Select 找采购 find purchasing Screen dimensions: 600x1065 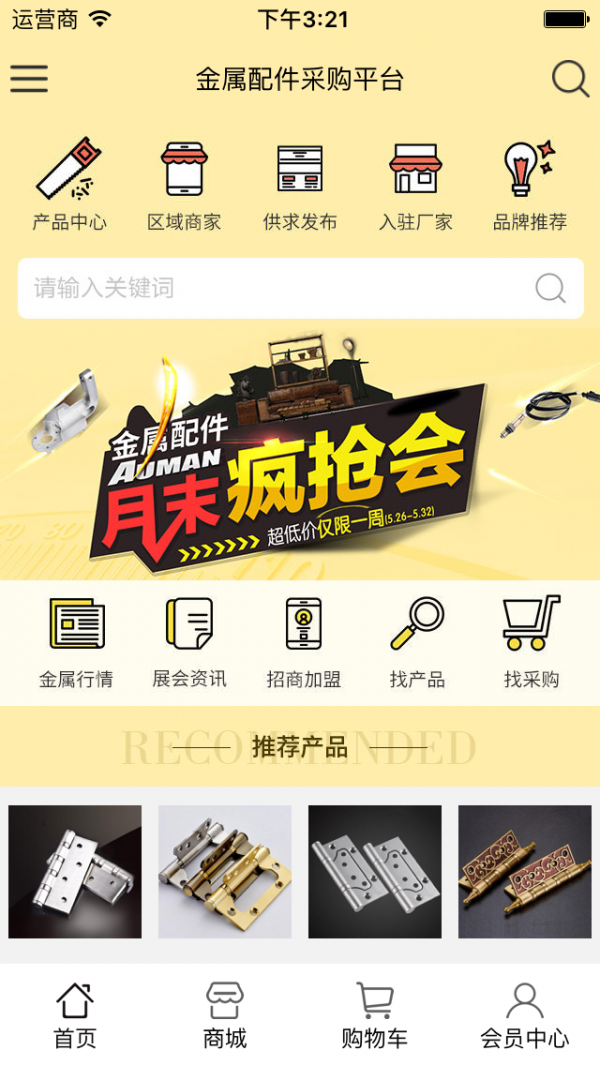click(531, 642)
